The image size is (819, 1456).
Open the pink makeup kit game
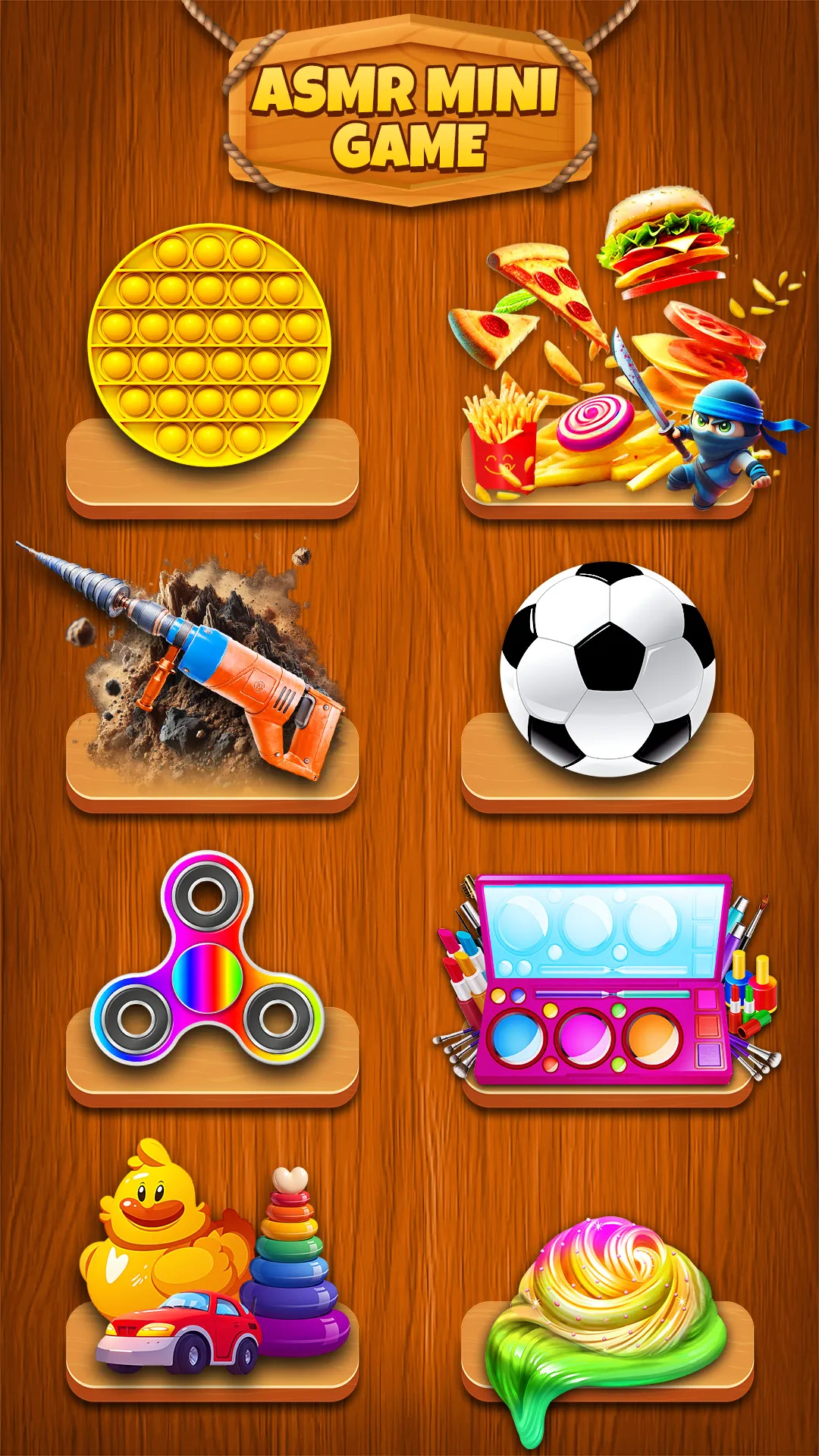click(x=607, y=978)
